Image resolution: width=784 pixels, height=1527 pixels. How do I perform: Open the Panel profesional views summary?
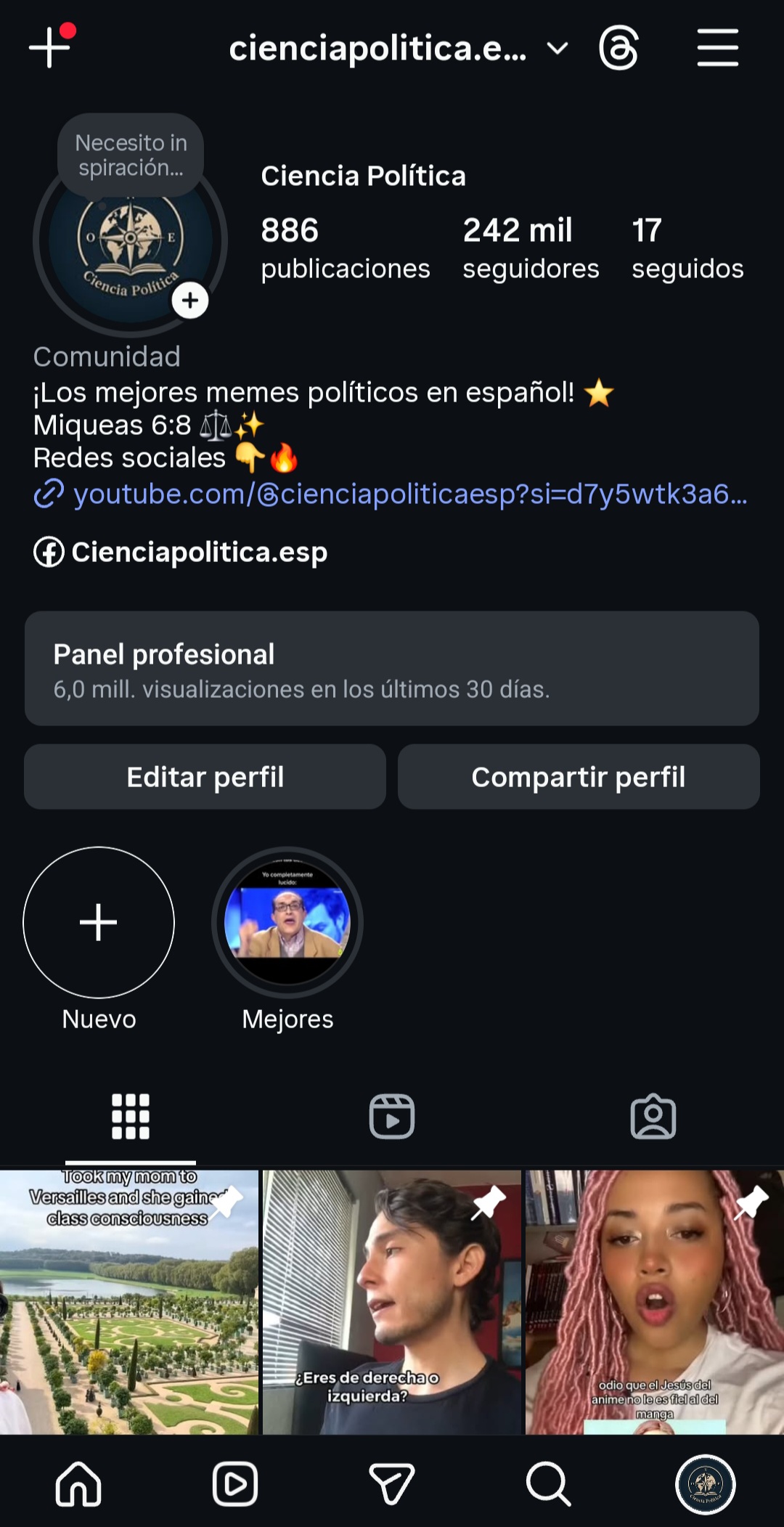tap(392, 668)
